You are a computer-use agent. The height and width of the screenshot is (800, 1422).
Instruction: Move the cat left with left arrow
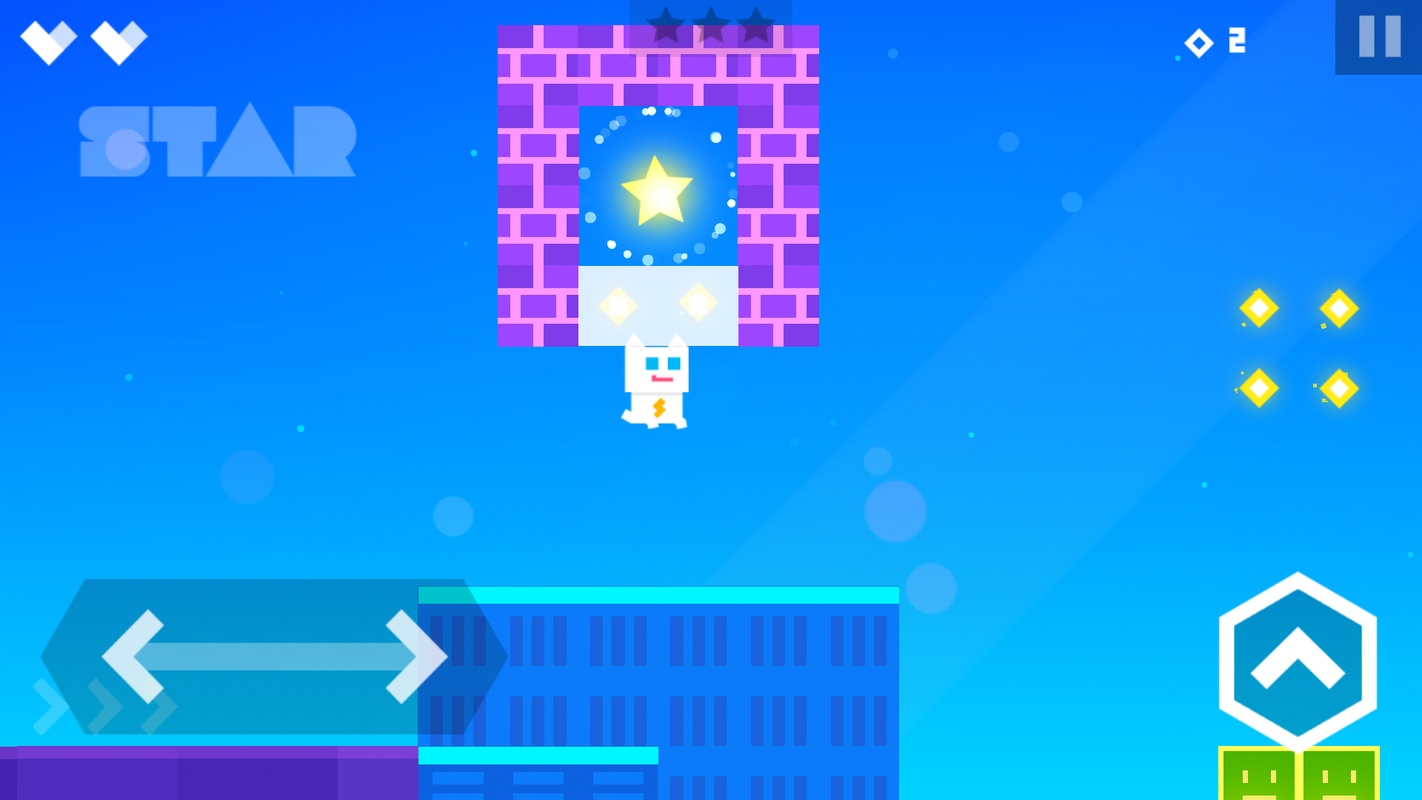[133, 656]
